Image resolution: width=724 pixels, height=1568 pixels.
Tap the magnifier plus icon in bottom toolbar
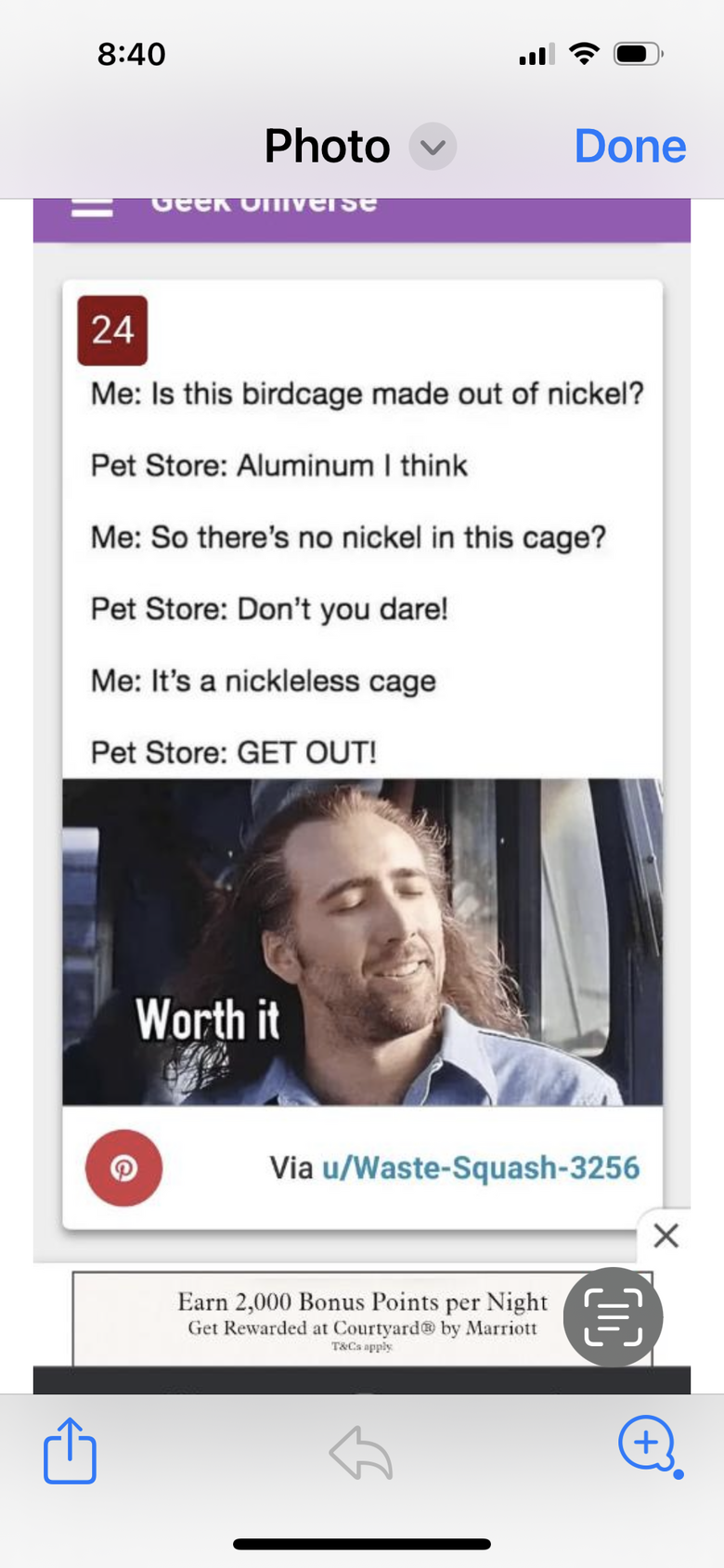tap(650, 1446)
